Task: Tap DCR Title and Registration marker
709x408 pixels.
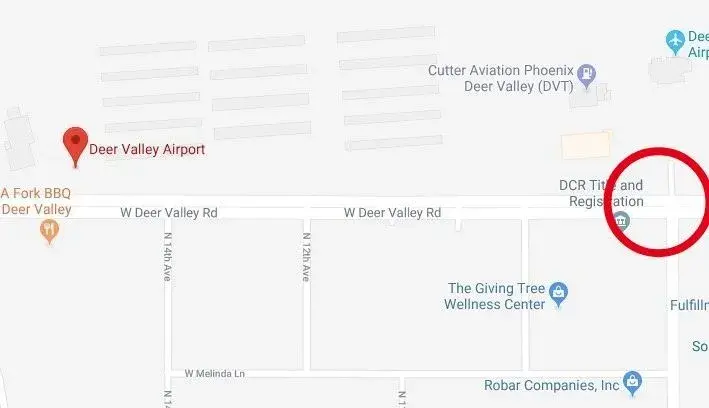Action: pos(621,220)
